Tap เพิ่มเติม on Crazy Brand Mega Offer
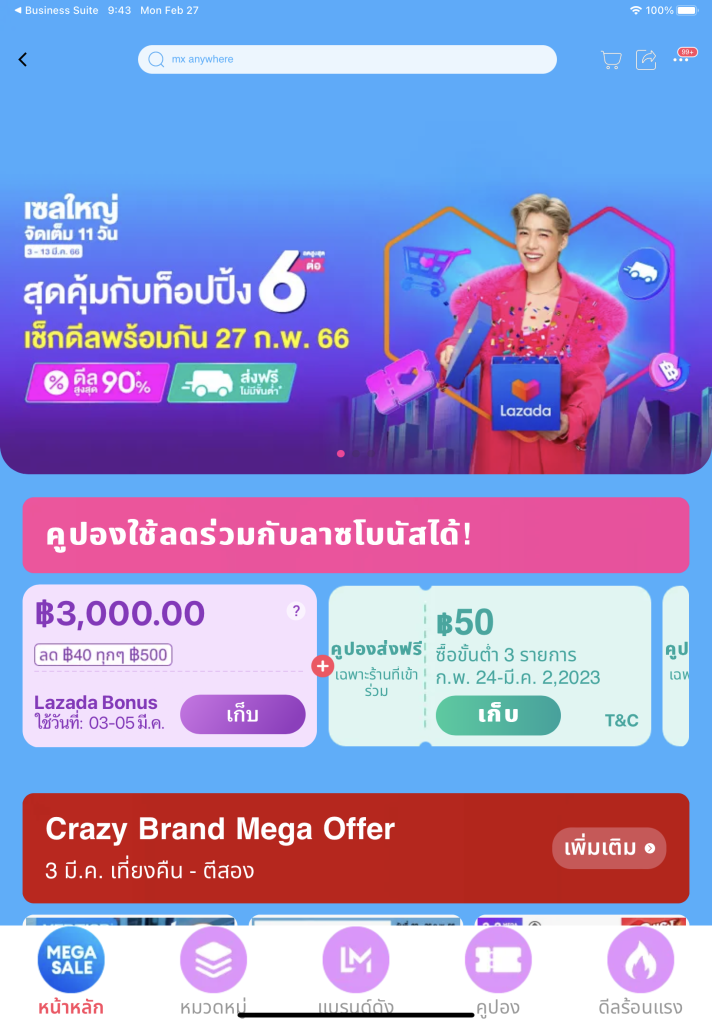Viewport: 712px width, 1024px height. point(609,849)
